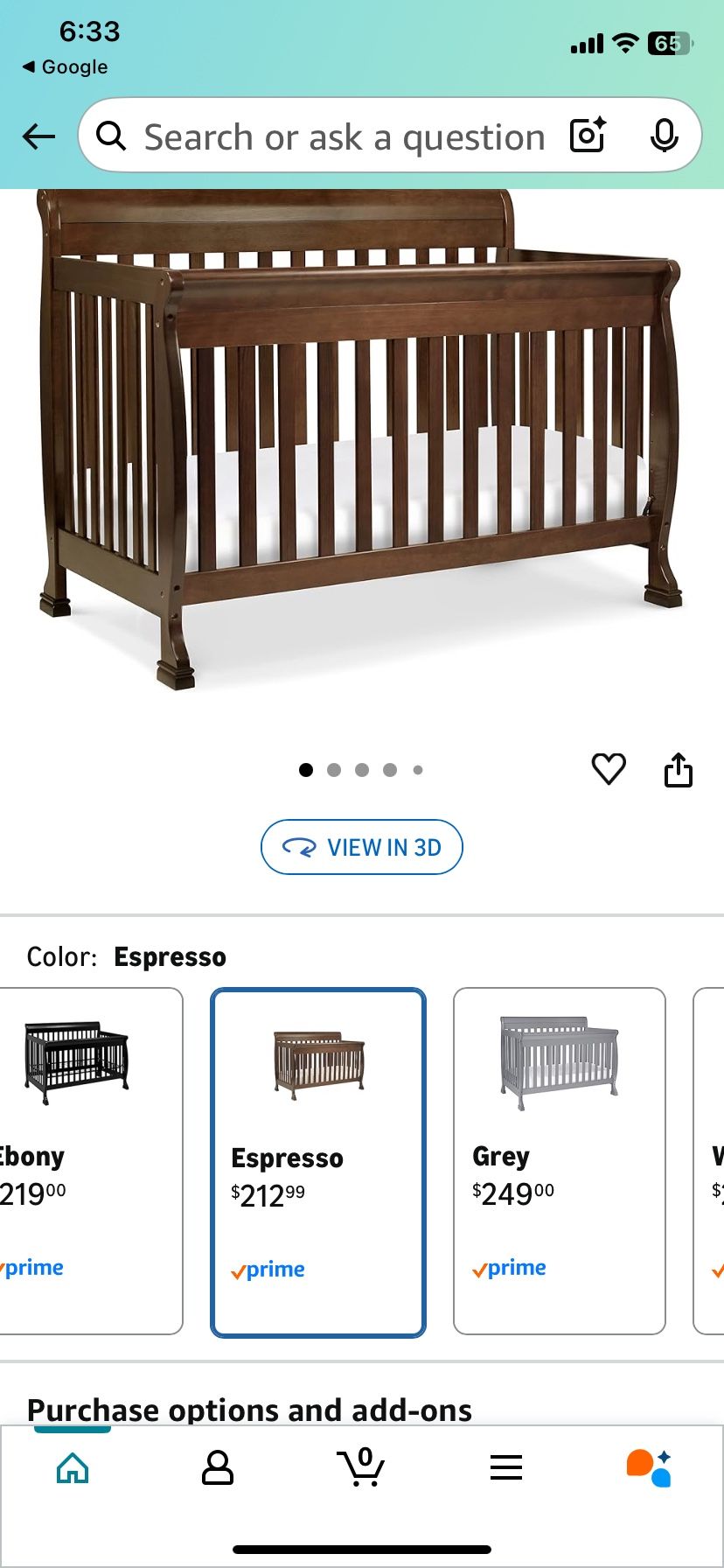The image size is (724, 1568).
Task: View the crib in 3D
Action: click(362, 847)
